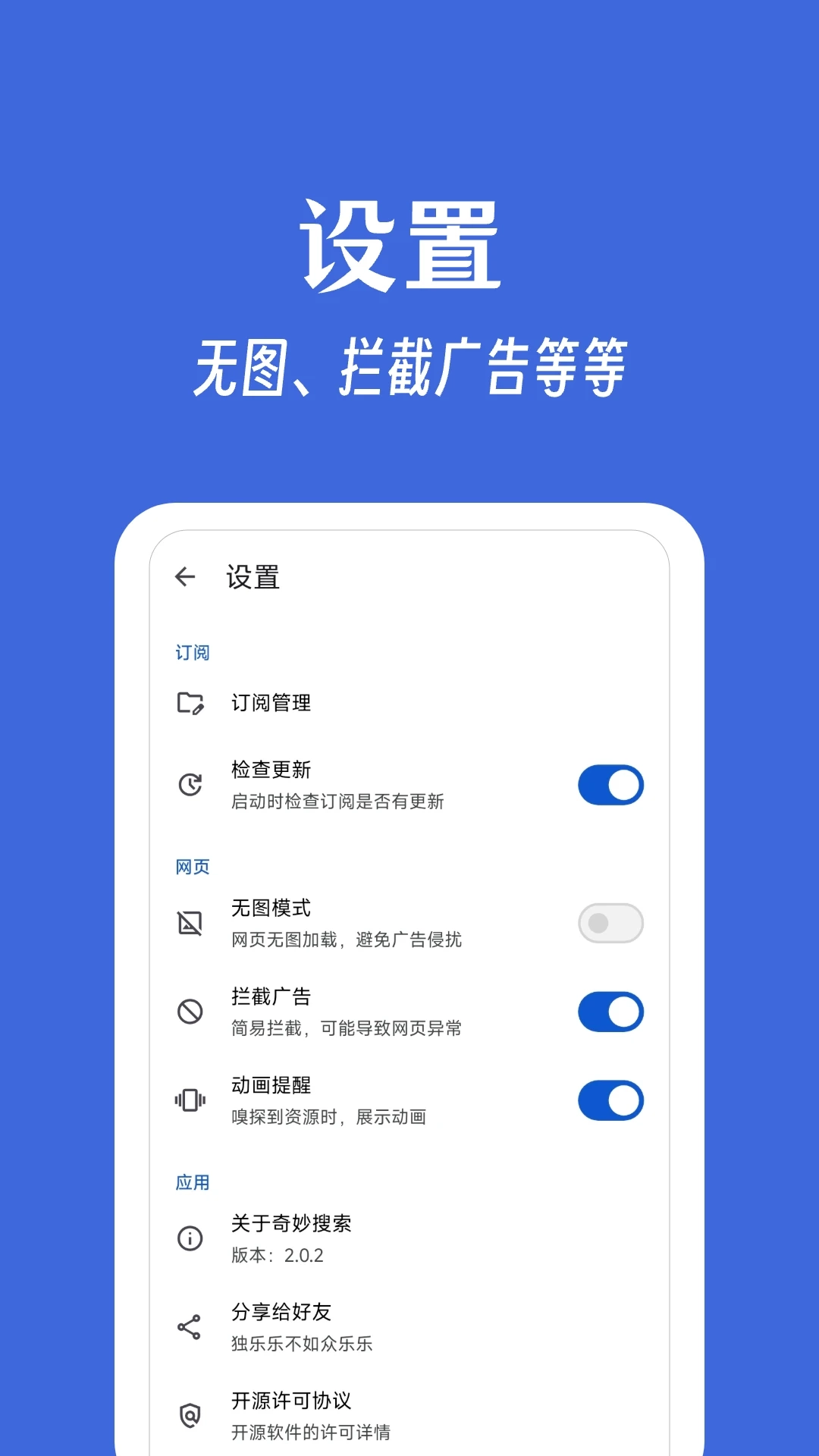The height and width of the screenshot is (1456, 819).
Task: Open 关于奇妙搜索 details
Action: coord(293,1223)
